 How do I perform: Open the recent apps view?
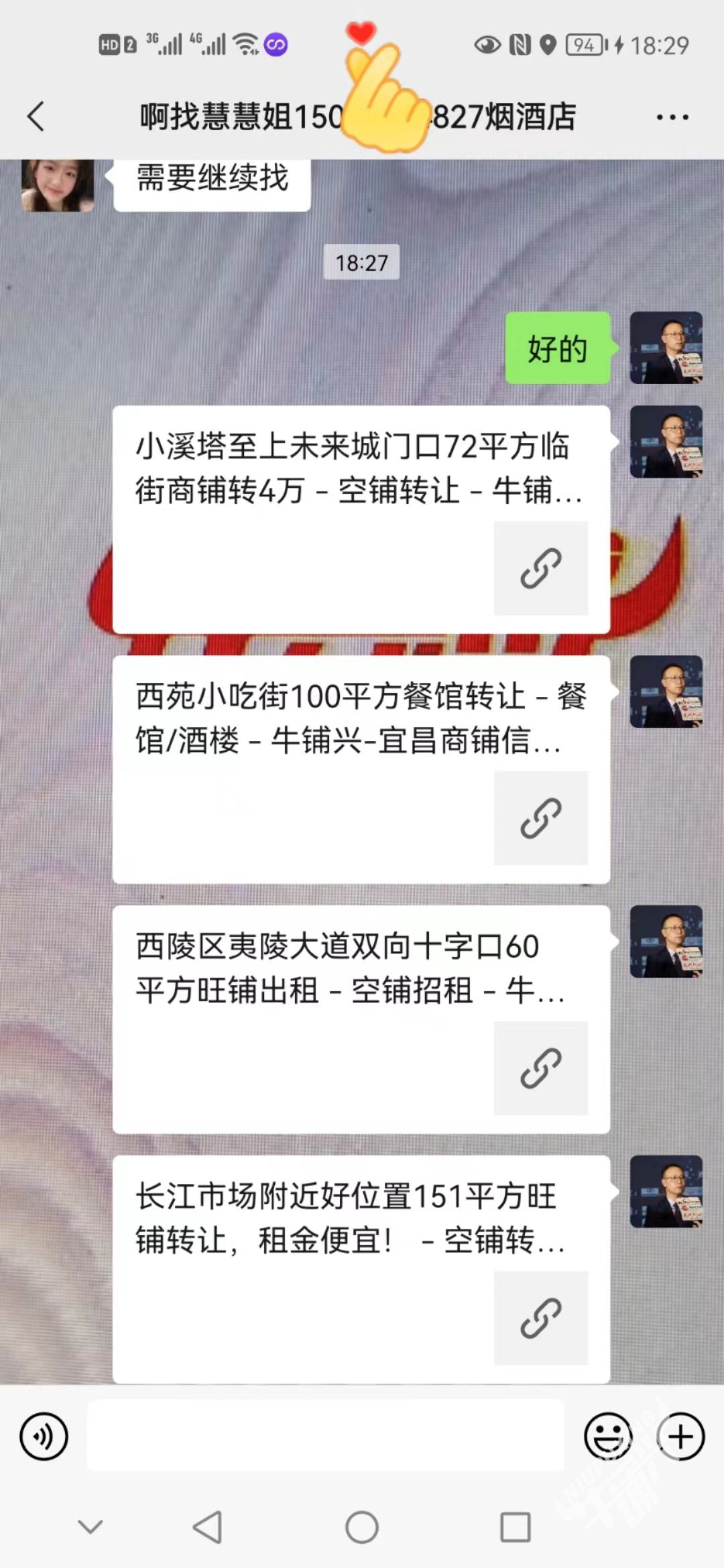[516, 1528]
